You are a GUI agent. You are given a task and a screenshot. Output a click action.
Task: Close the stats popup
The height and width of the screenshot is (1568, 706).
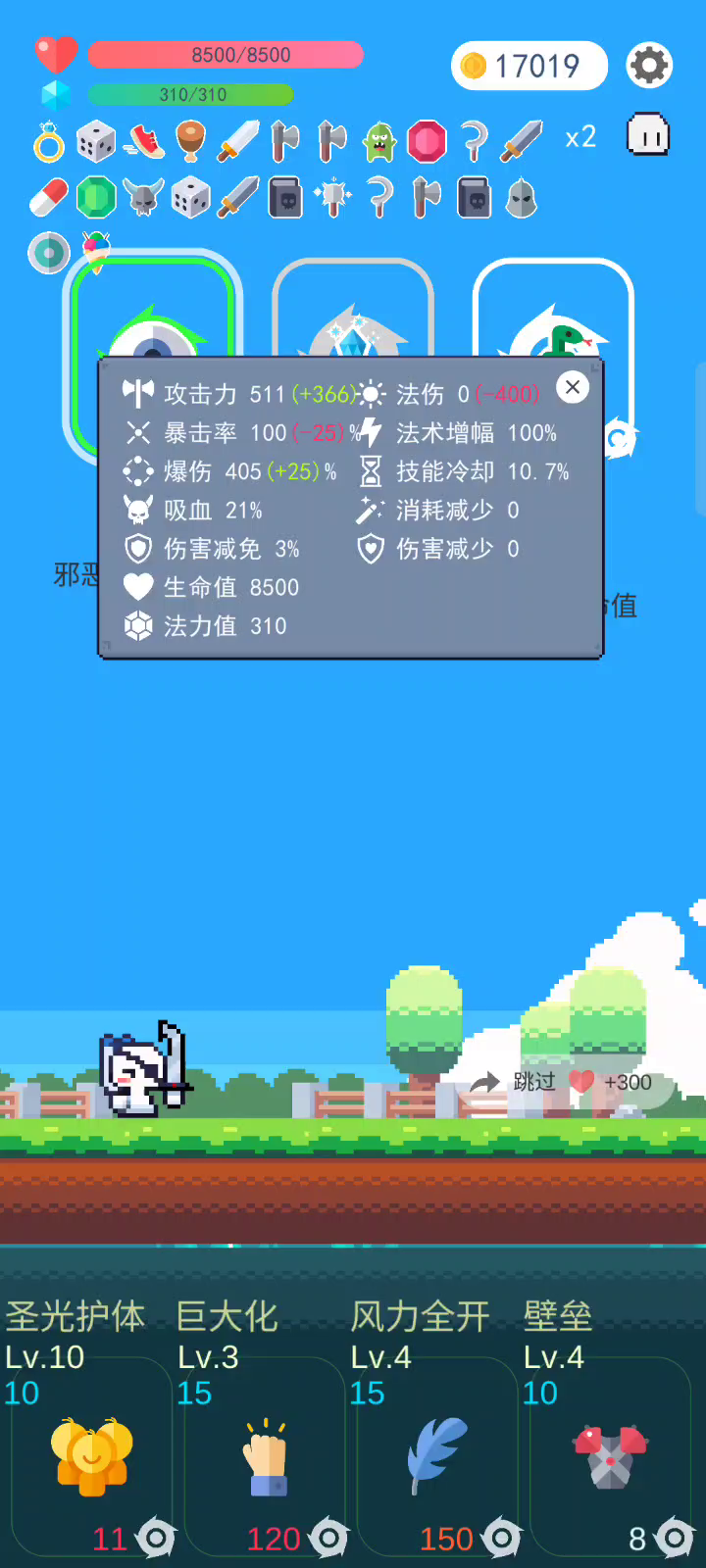click(573, 387)
